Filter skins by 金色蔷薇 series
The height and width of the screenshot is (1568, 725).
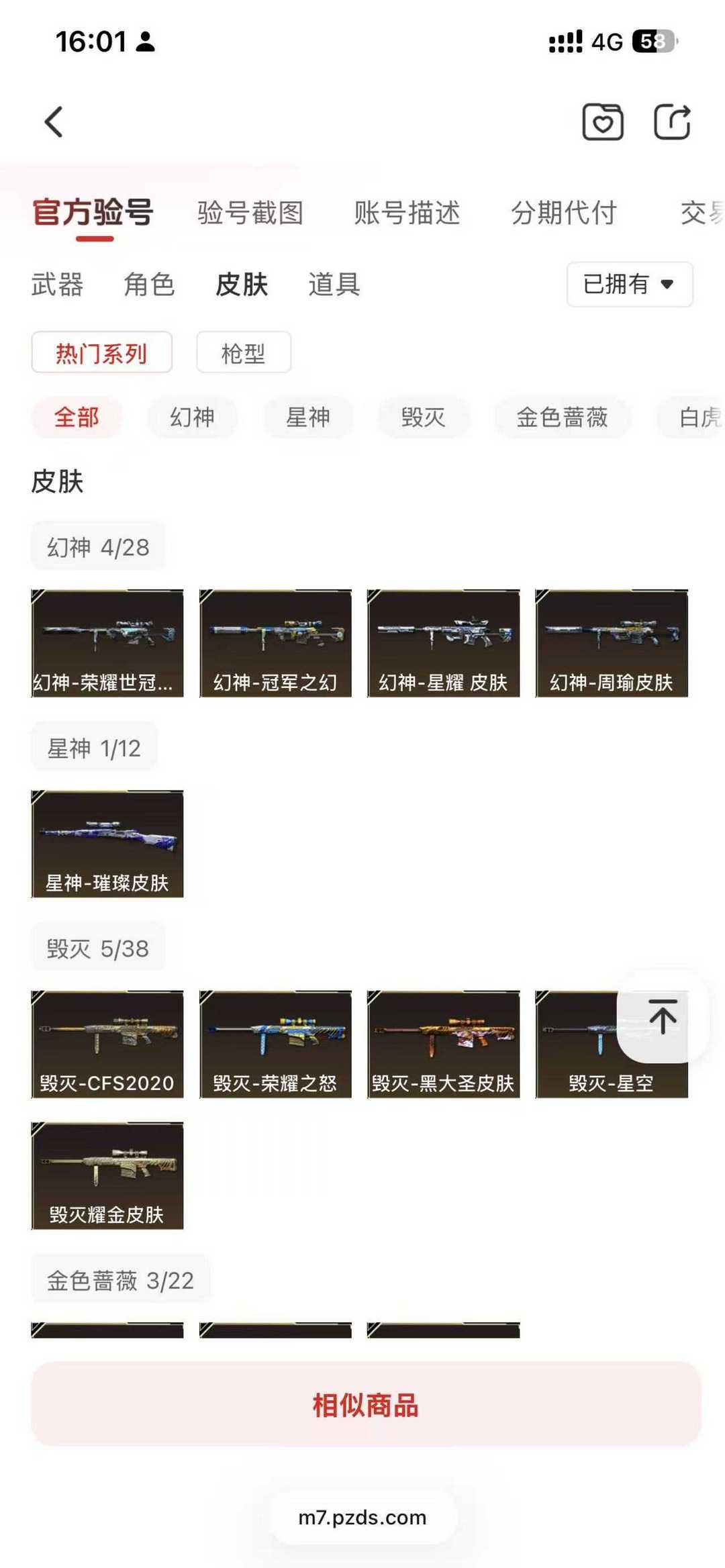(x=562, y=418)
